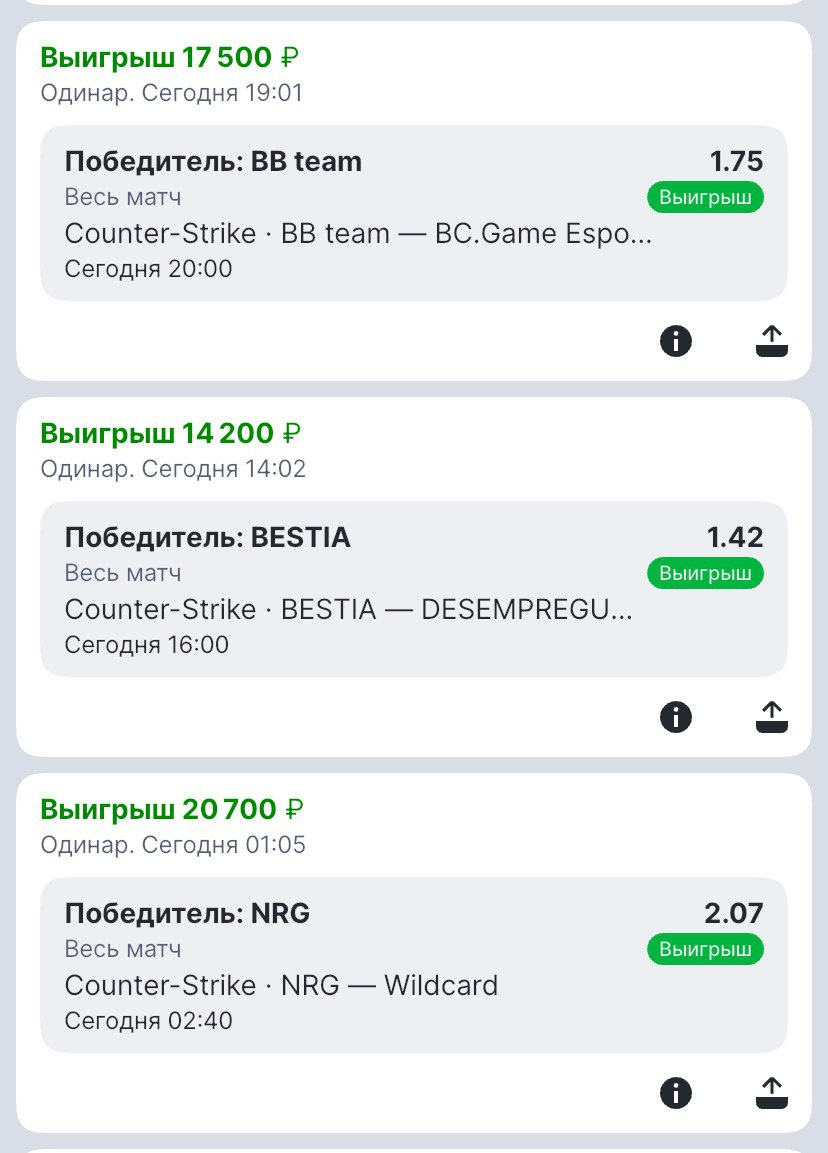Share the BESTIA winning bet

771,717
